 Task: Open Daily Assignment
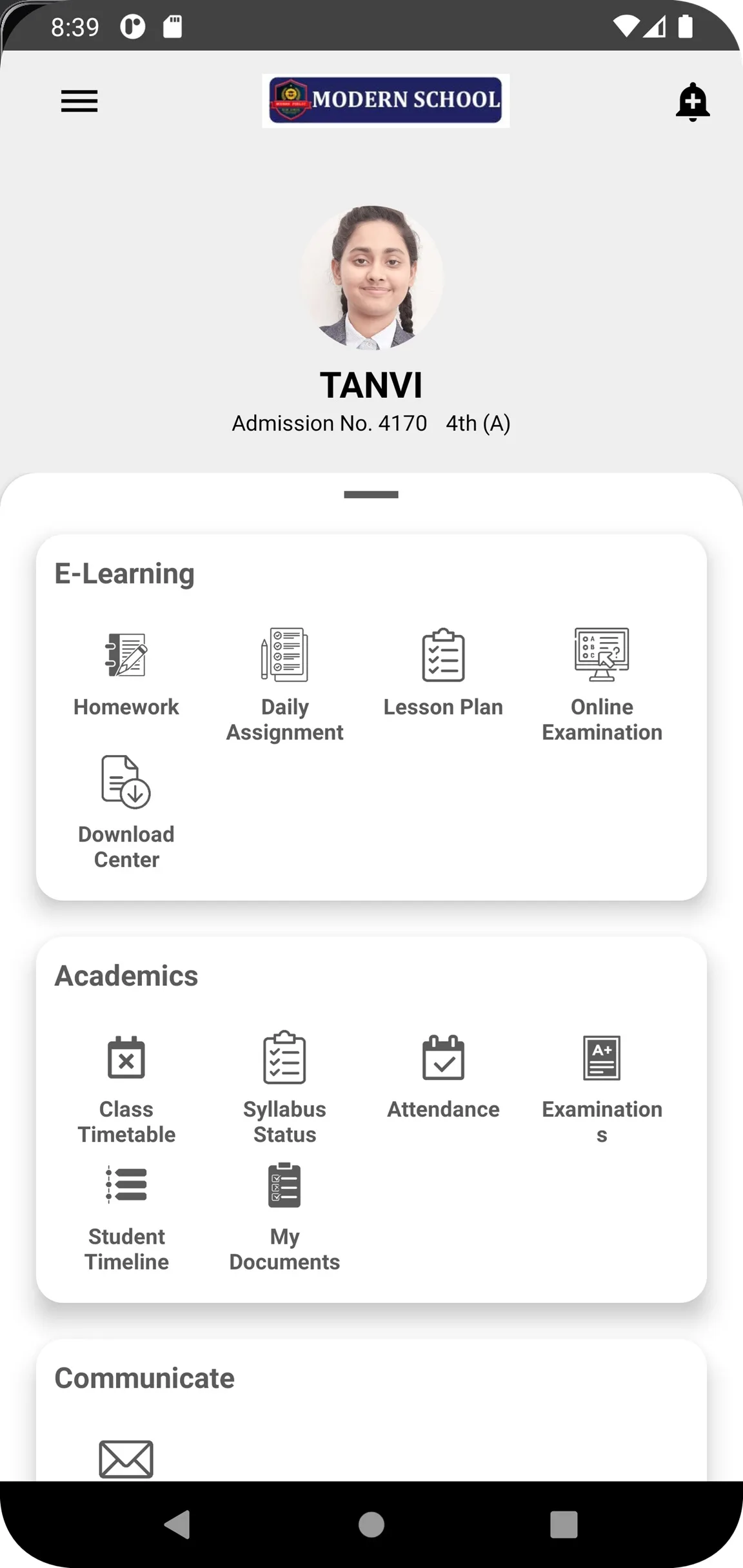[x=284, y=683]
